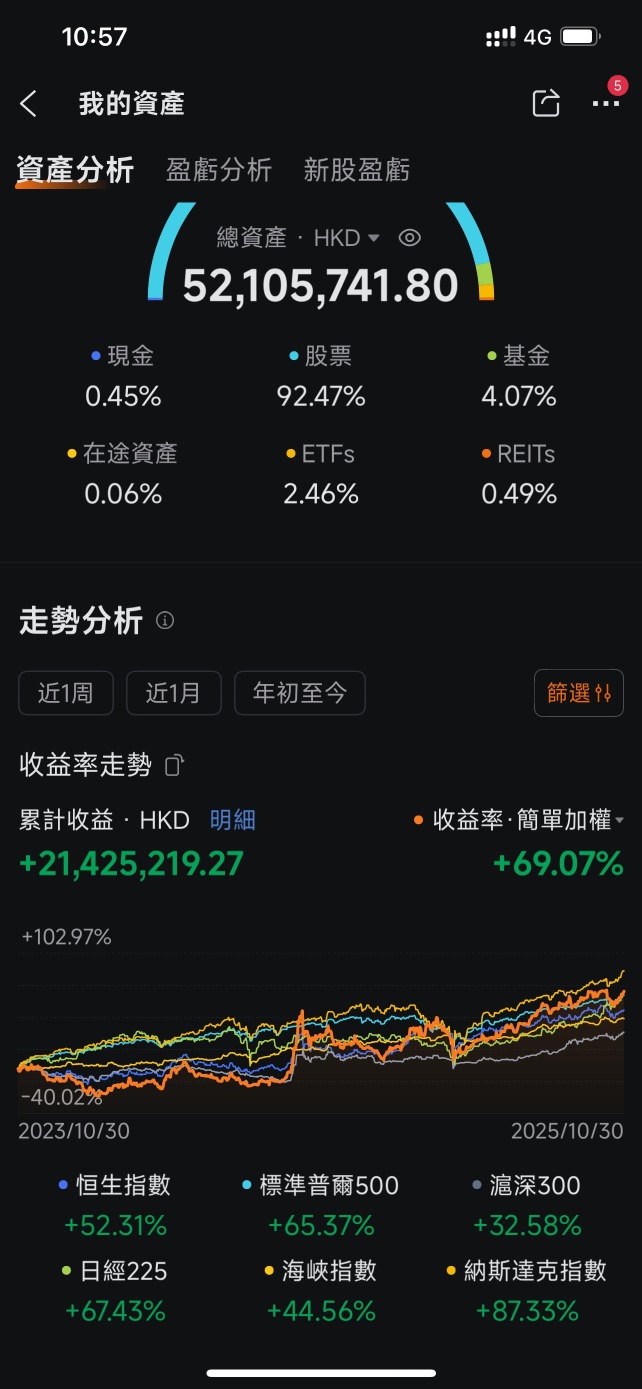This screenshot has height=1389, width=642.
Task: Tap the icon beside 收益率走勢
Action: tap(174, 765)
